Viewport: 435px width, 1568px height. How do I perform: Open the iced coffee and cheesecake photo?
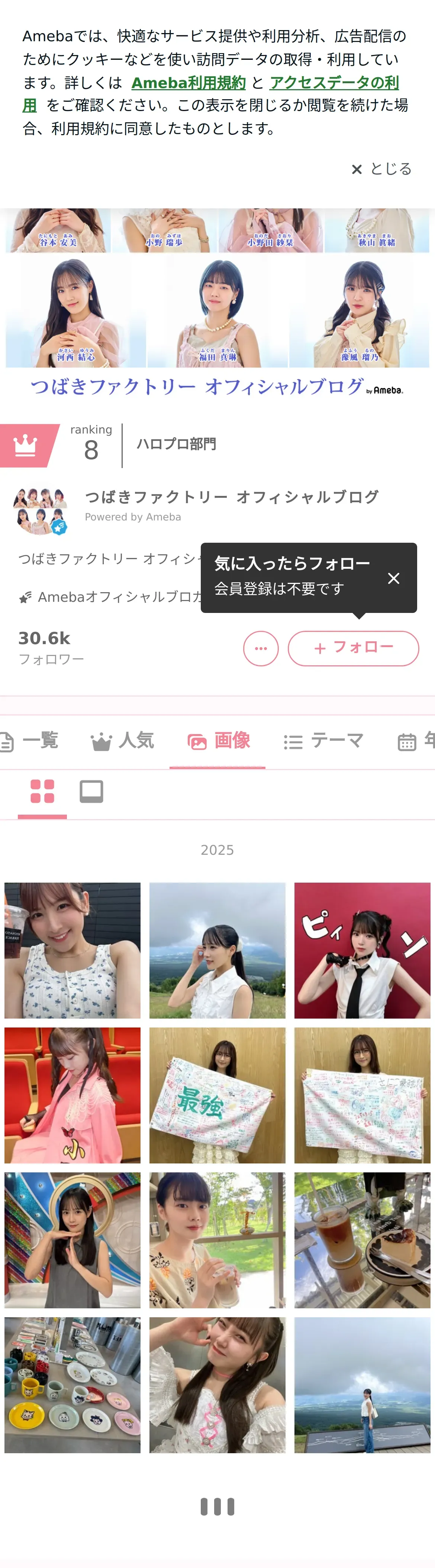pos(362,1240)
